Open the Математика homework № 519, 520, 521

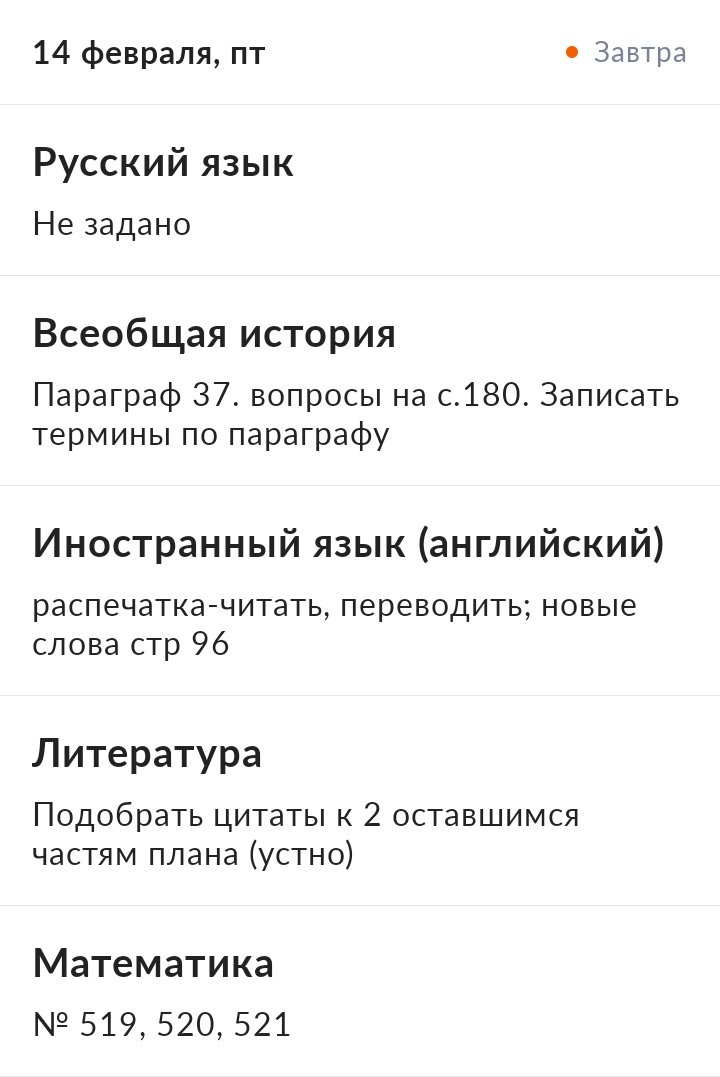coord(360,992)
